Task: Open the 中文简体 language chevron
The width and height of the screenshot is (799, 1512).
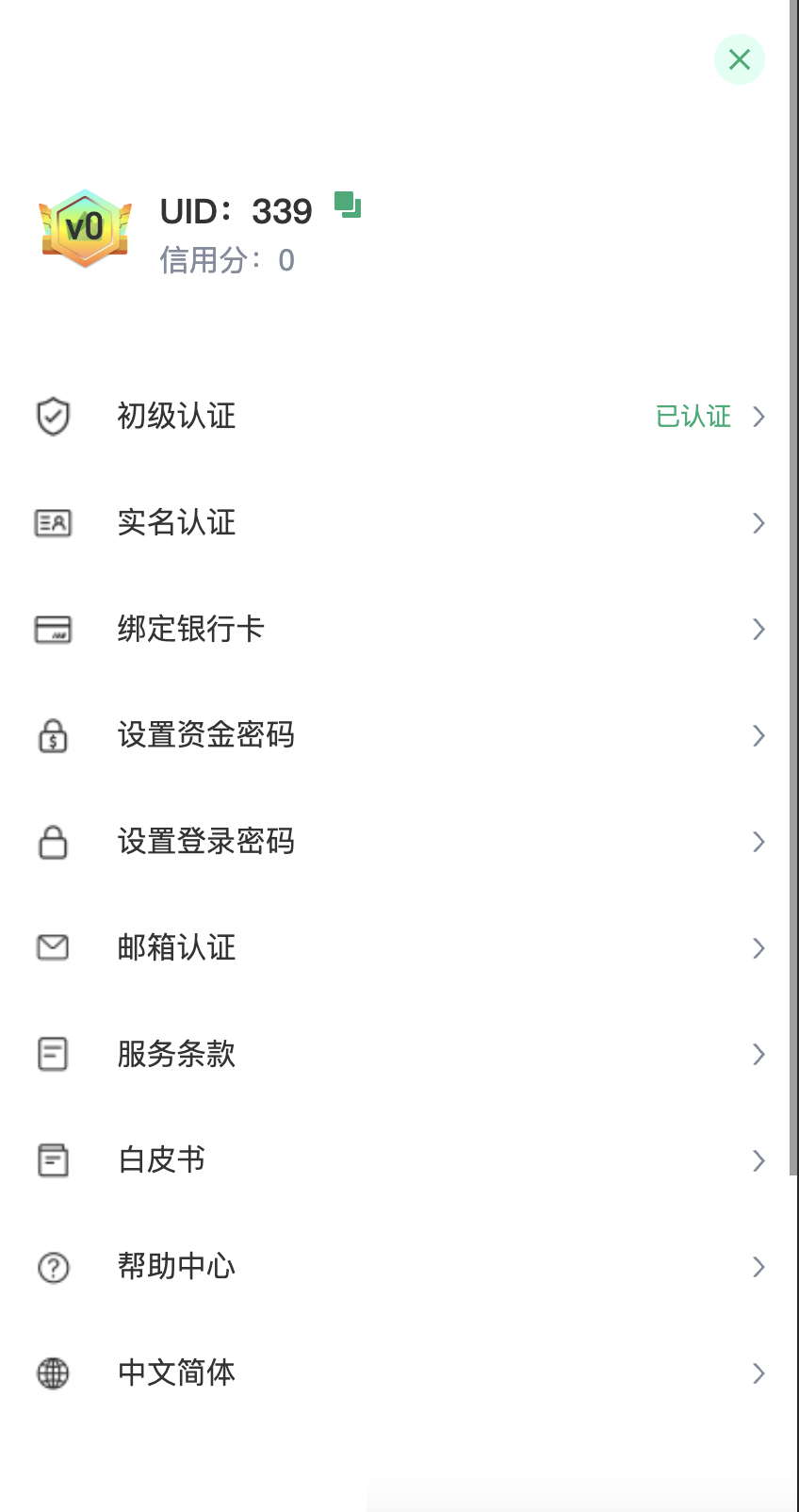Action: click(x=759, y=1373)
